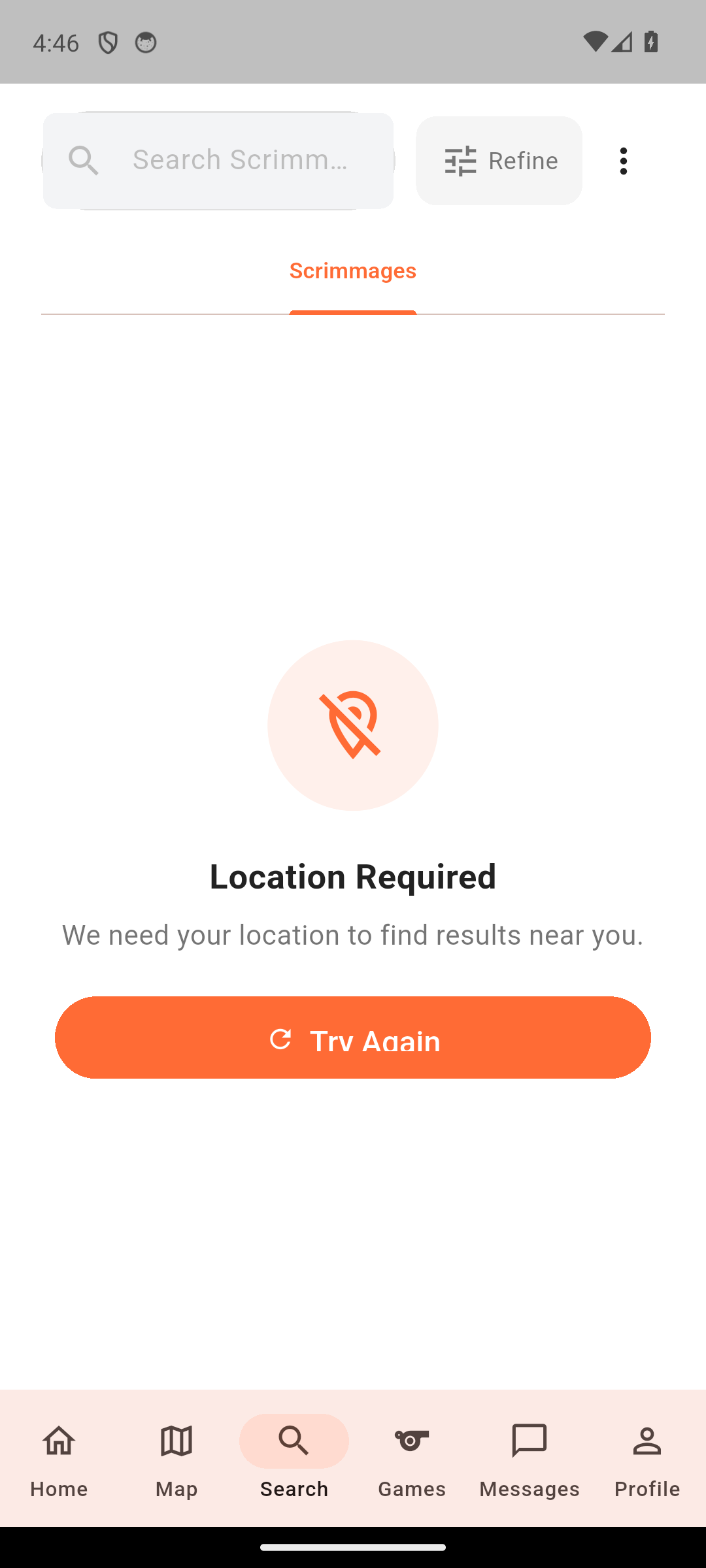706x1568 pixels.
Task: Select the Search tab in bottom navigation
Action: click(x=294, y=1460)
